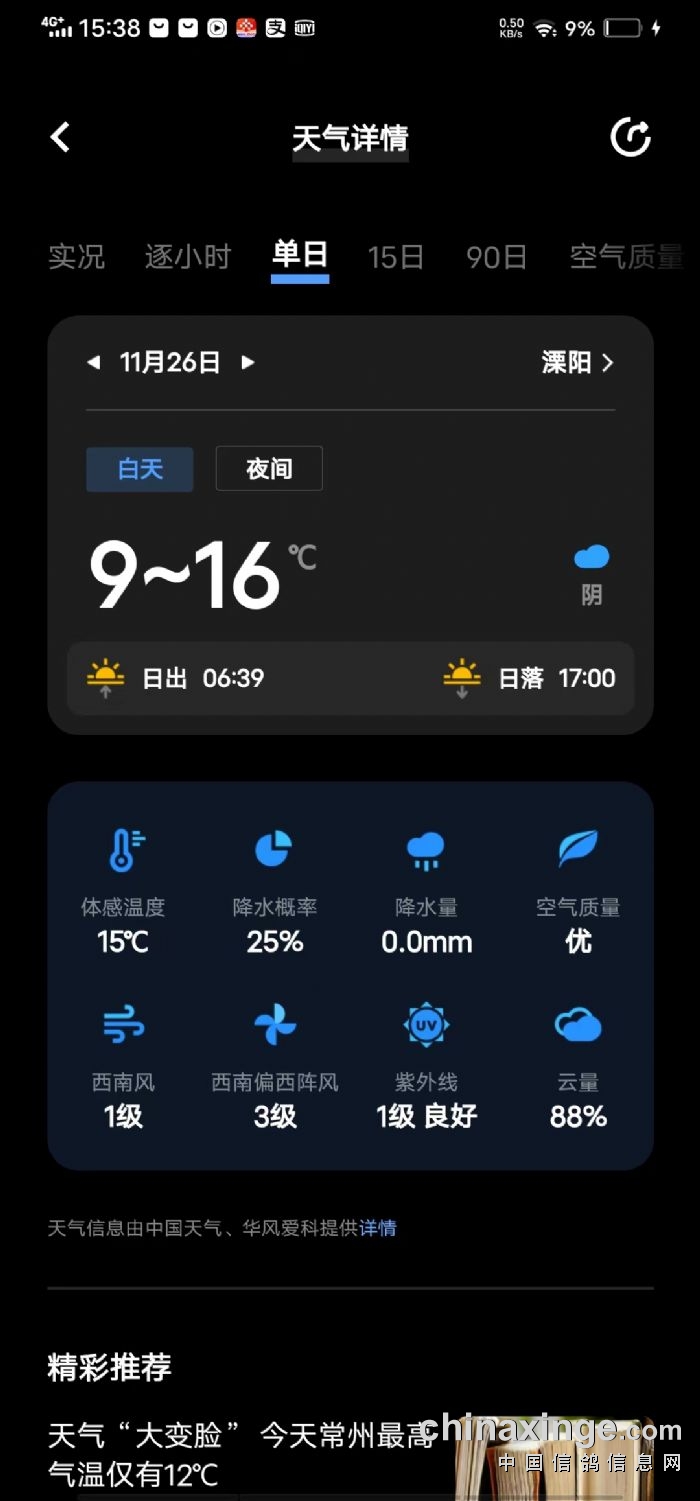This screenshot has width=700, height=1501.
Task: Go to the previous day before 11月26日
Action: pyautogui.click(x=94, y=363)
